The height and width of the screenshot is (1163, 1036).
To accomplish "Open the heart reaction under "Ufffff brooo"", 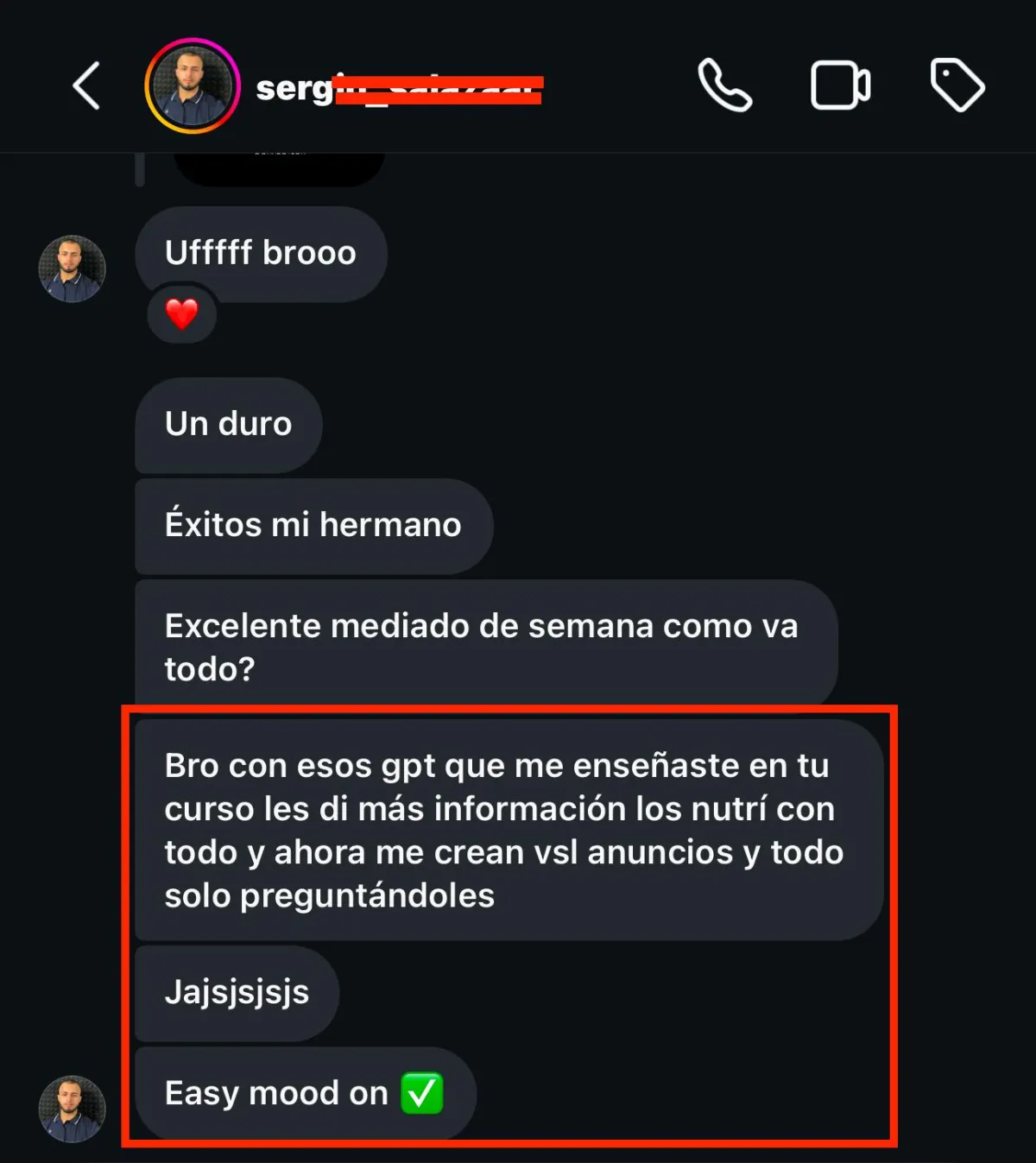I will coord(181,313).
